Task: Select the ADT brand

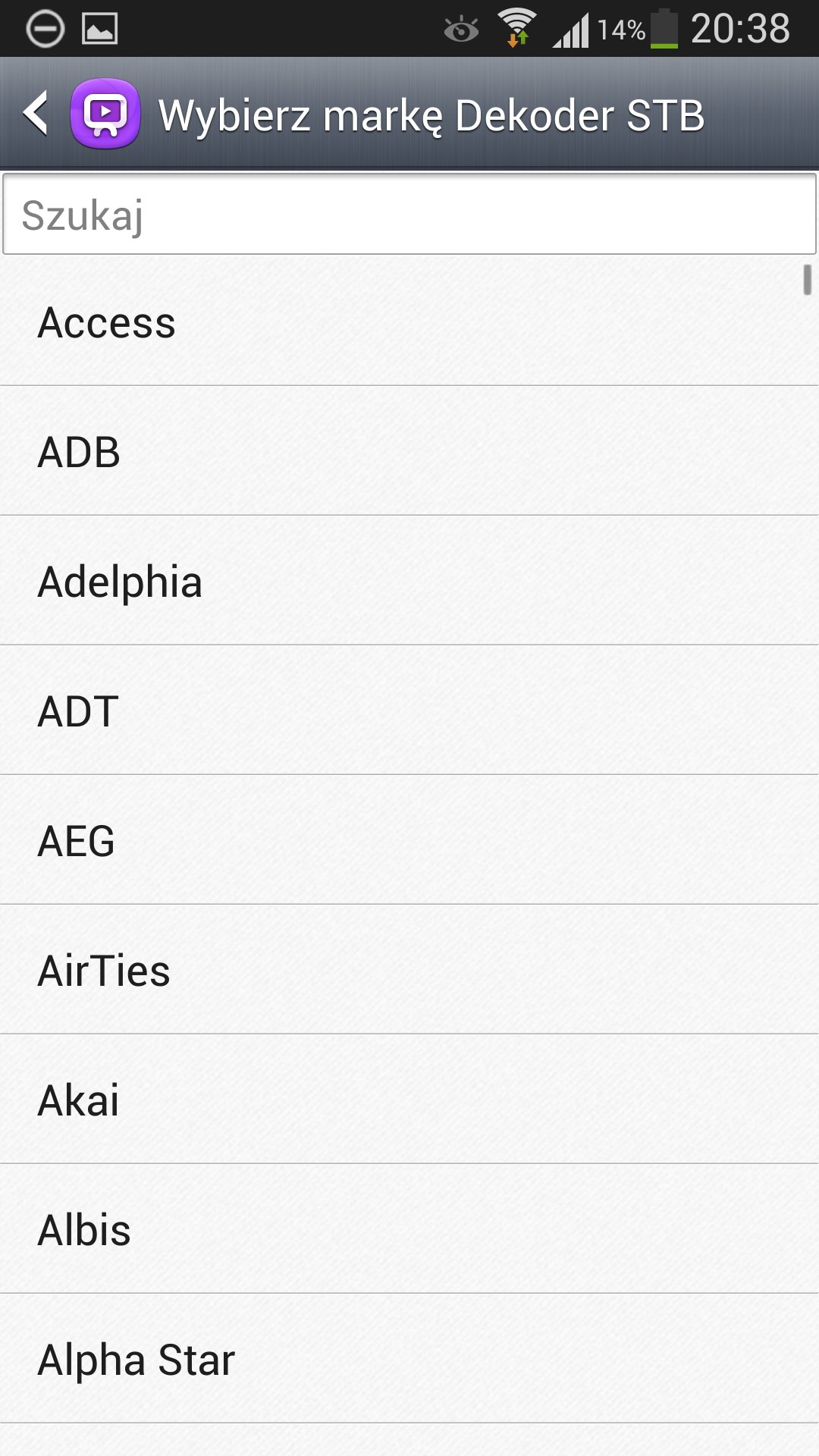Action: [409, 711]
